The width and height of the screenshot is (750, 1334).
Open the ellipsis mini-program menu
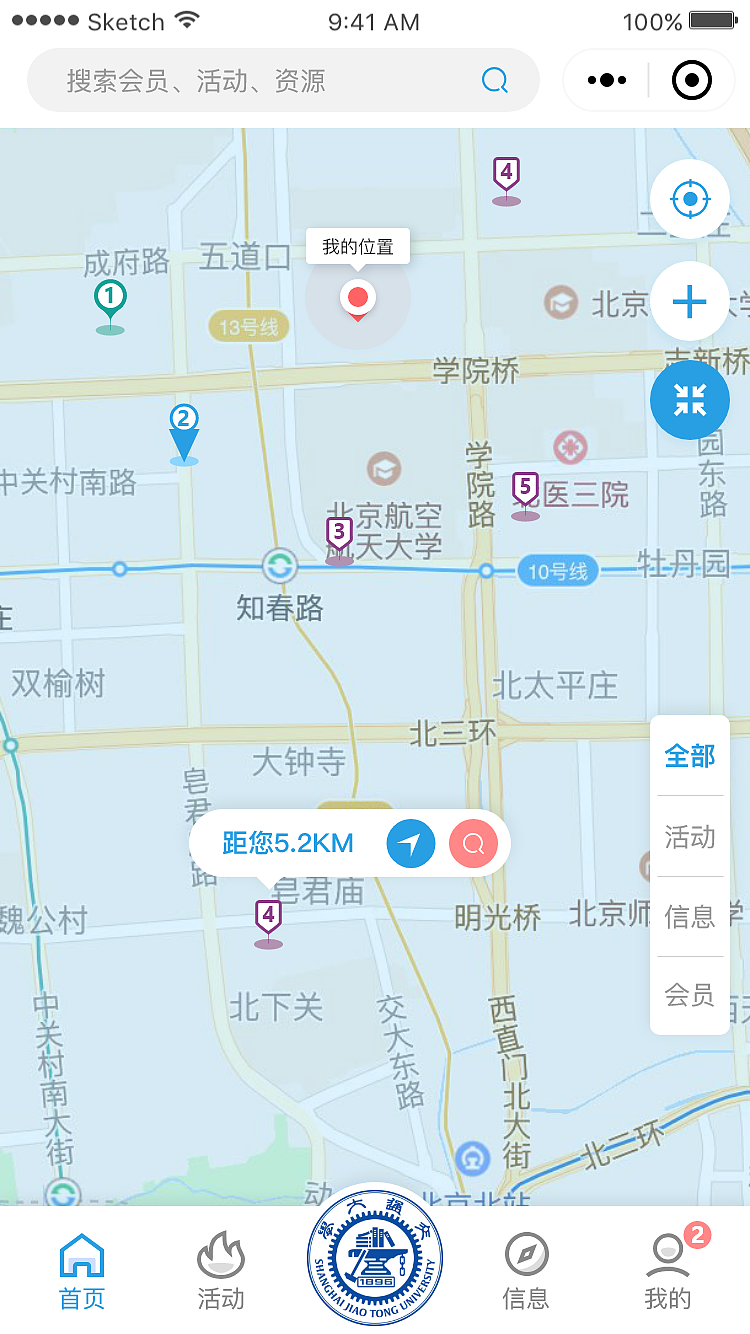click(x=605, y=79)
